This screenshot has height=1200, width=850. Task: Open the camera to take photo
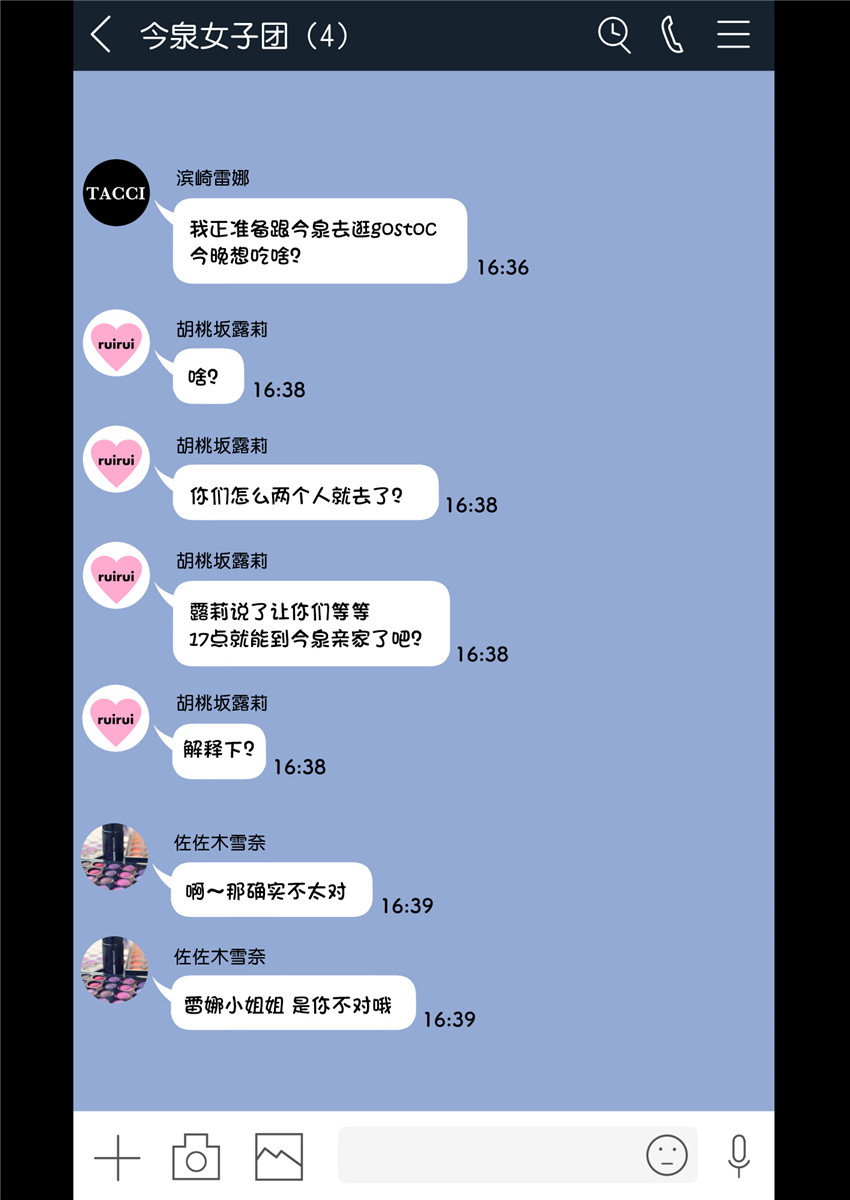(196, 1158)
